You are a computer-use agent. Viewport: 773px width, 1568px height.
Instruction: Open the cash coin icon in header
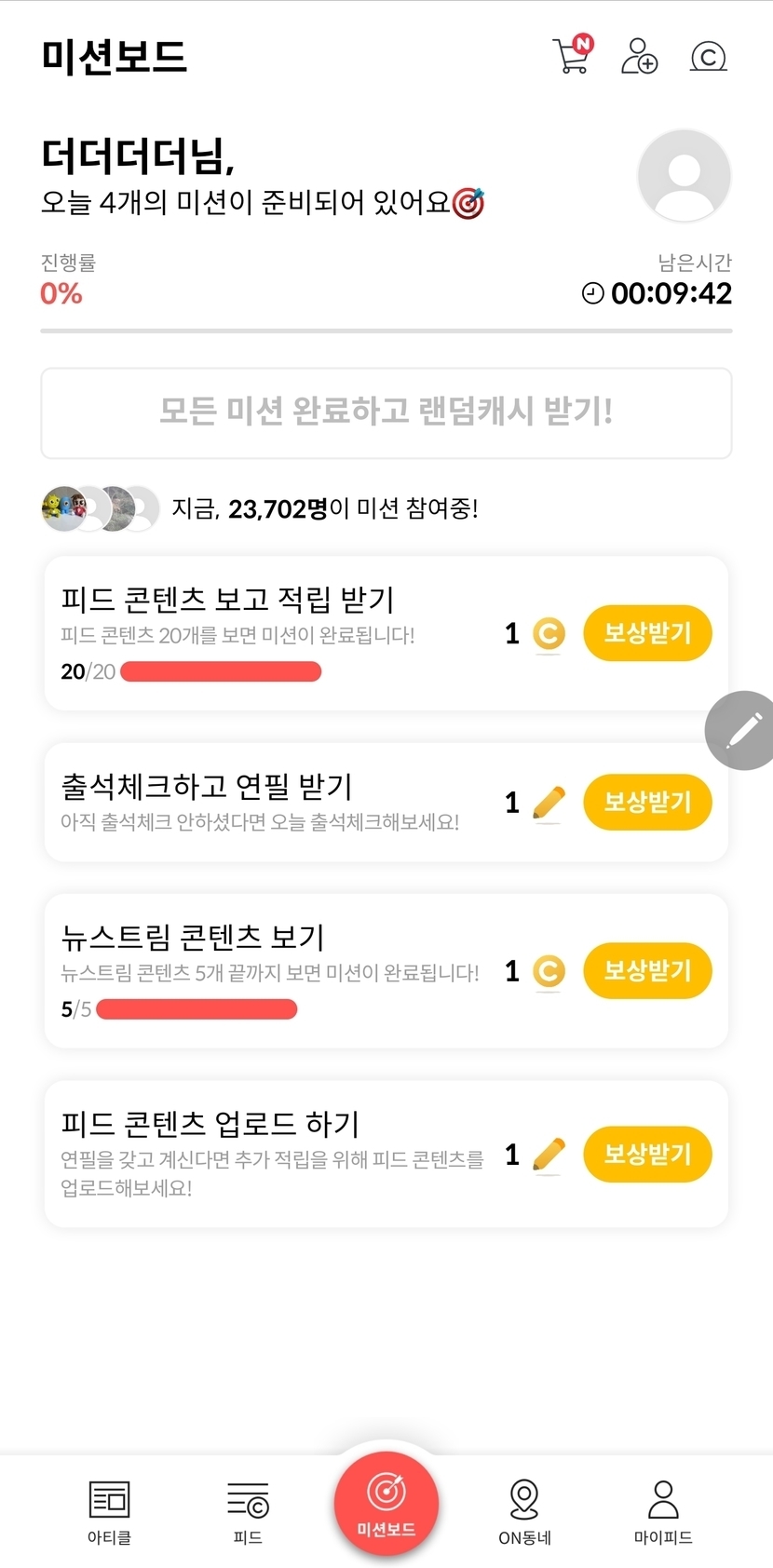708,57
